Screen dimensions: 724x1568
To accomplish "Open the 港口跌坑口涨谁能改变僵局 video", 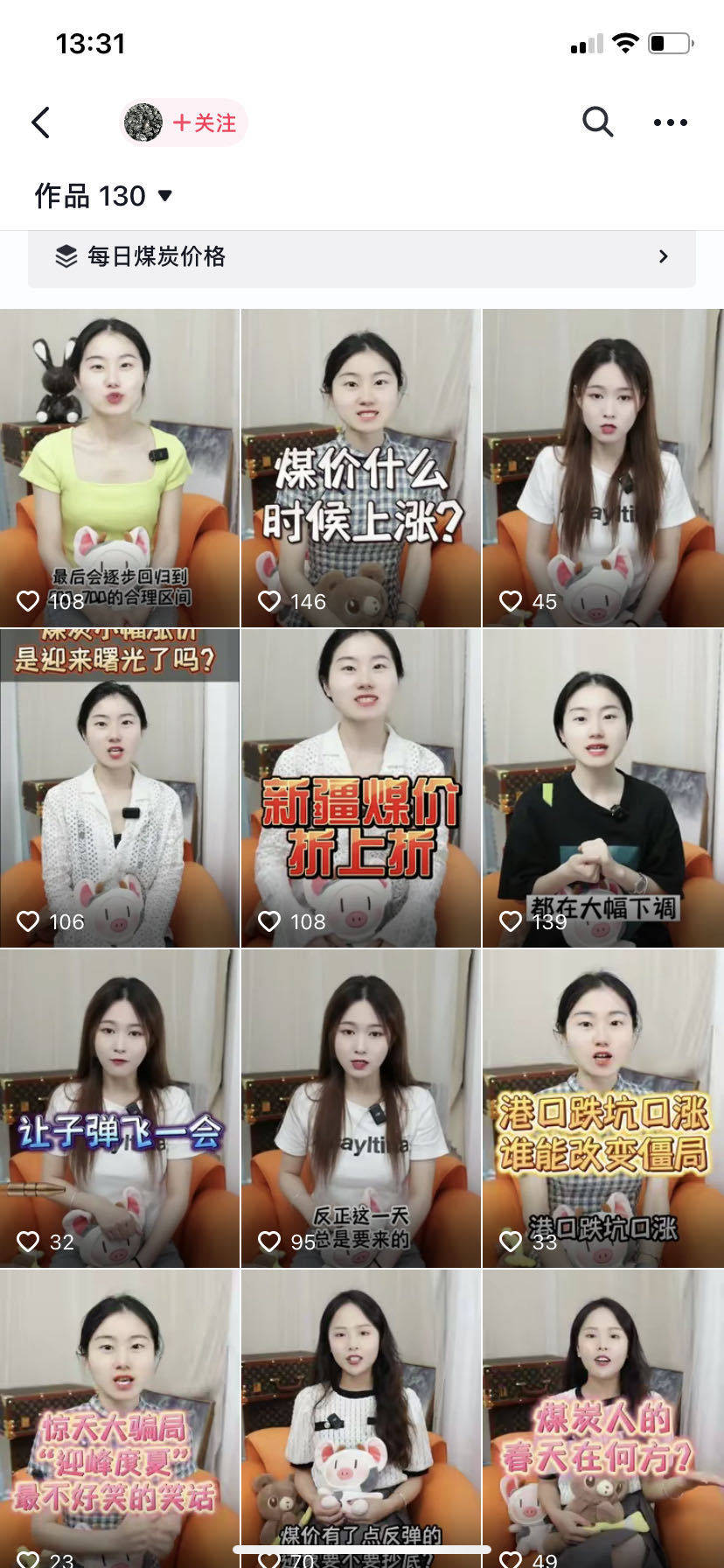I will [x=602, y=1108].
